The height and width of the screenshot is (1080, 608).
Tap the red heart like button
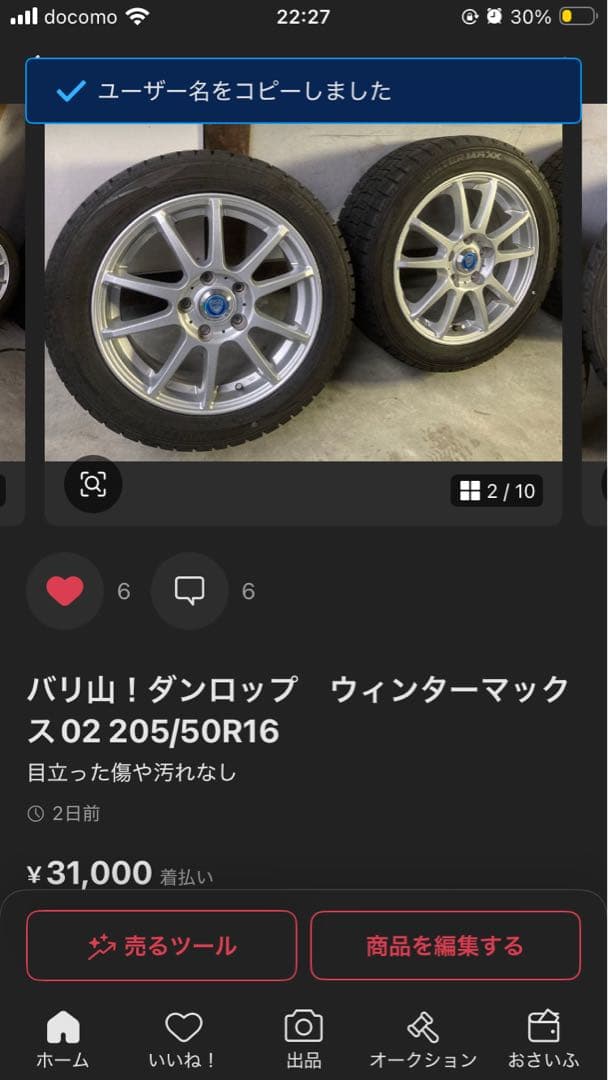pos(65,591)
